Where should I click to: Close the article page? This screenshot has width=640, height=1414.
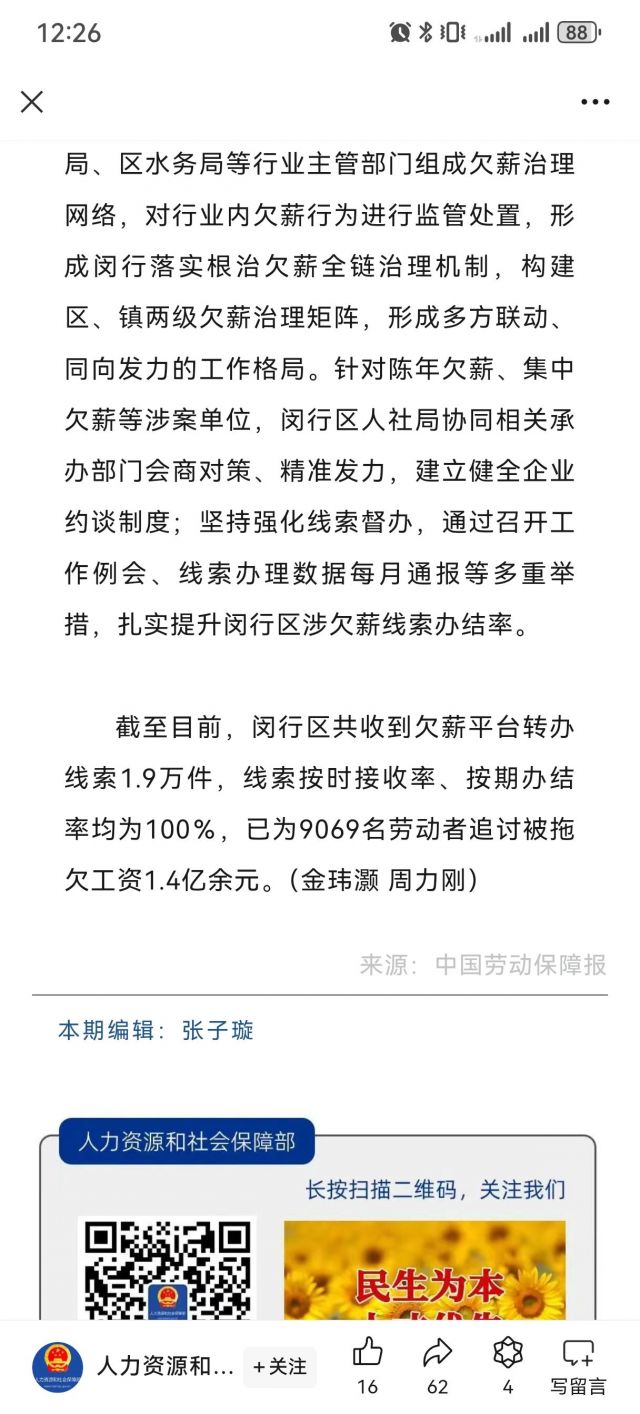click(32, 101)
